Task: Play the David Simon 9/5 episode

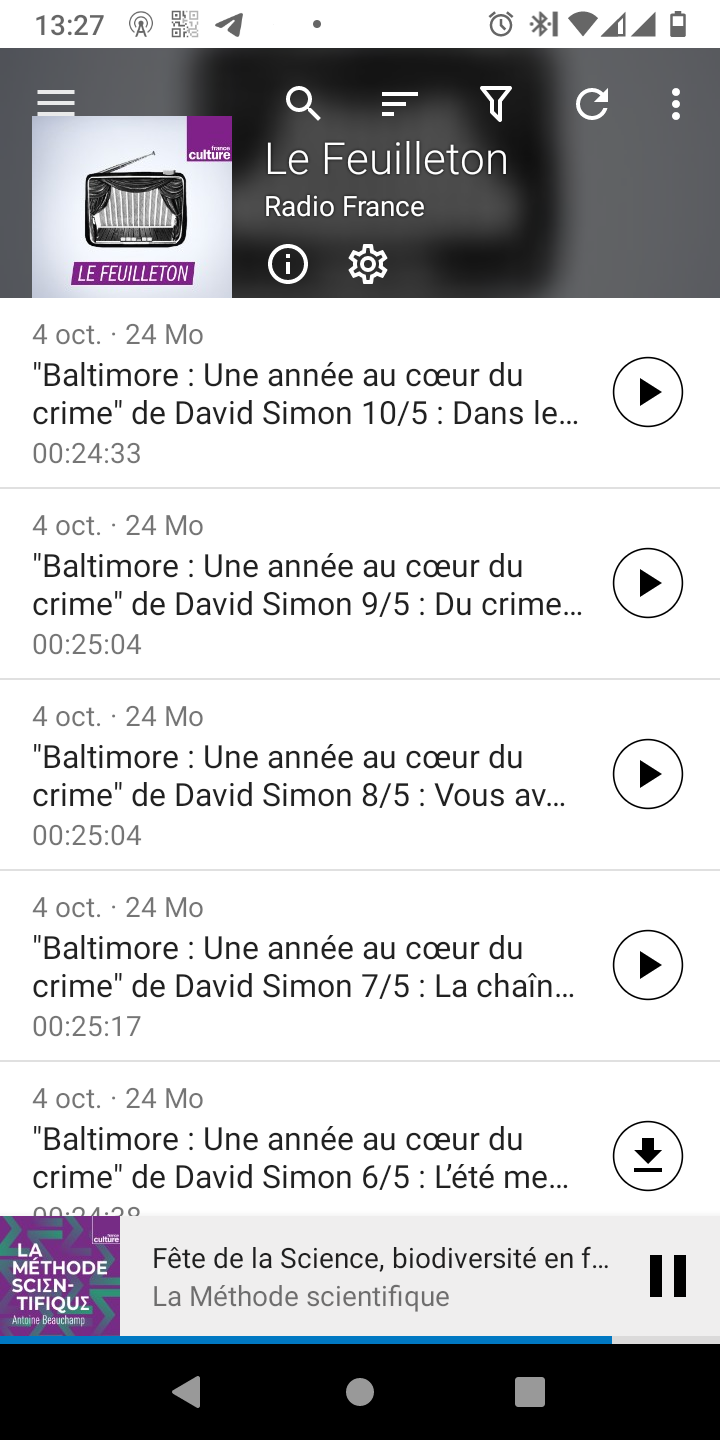Action: [648, 583]
